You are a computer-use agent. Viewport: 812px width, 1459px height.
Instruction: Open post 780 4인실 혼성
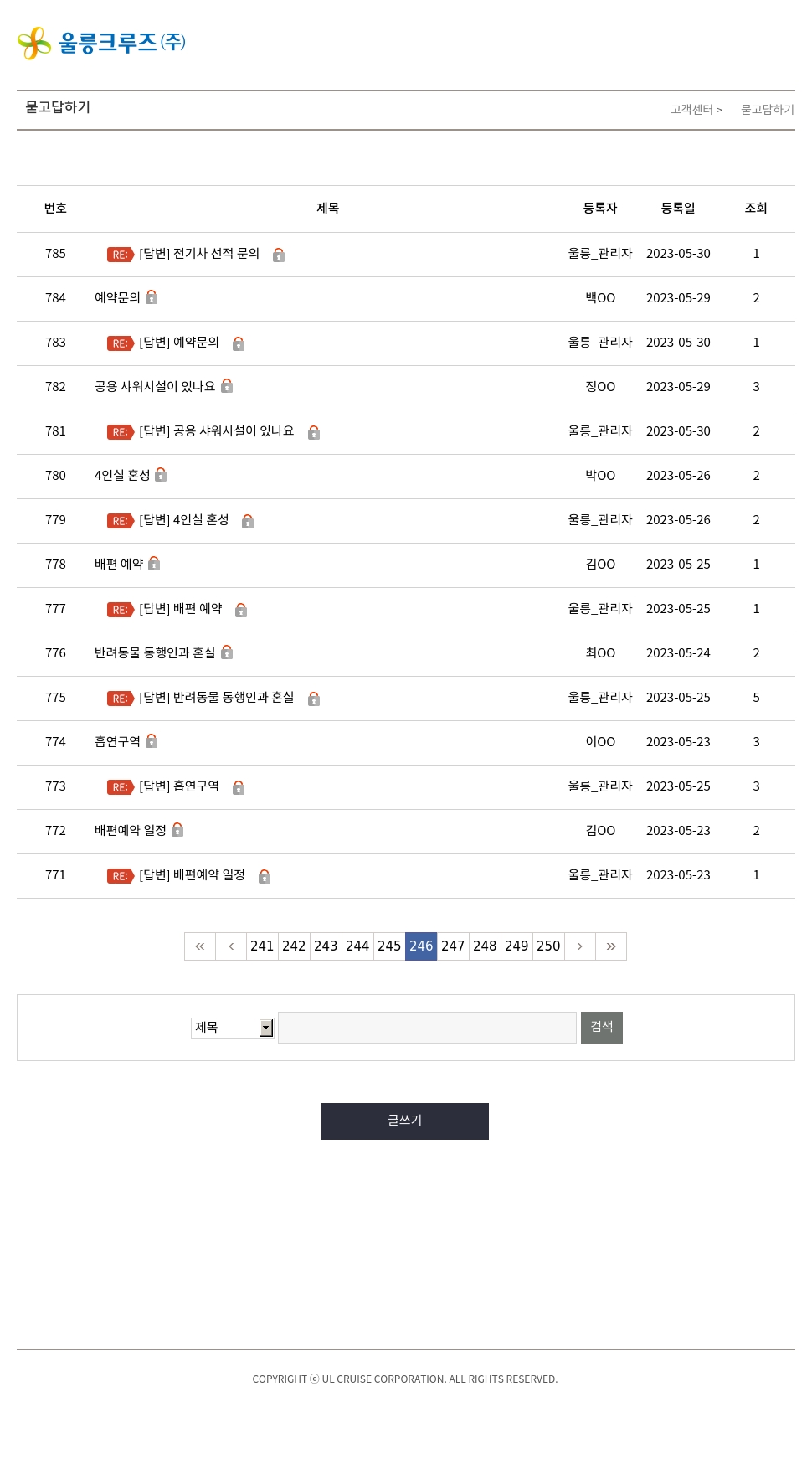(122, 476)
